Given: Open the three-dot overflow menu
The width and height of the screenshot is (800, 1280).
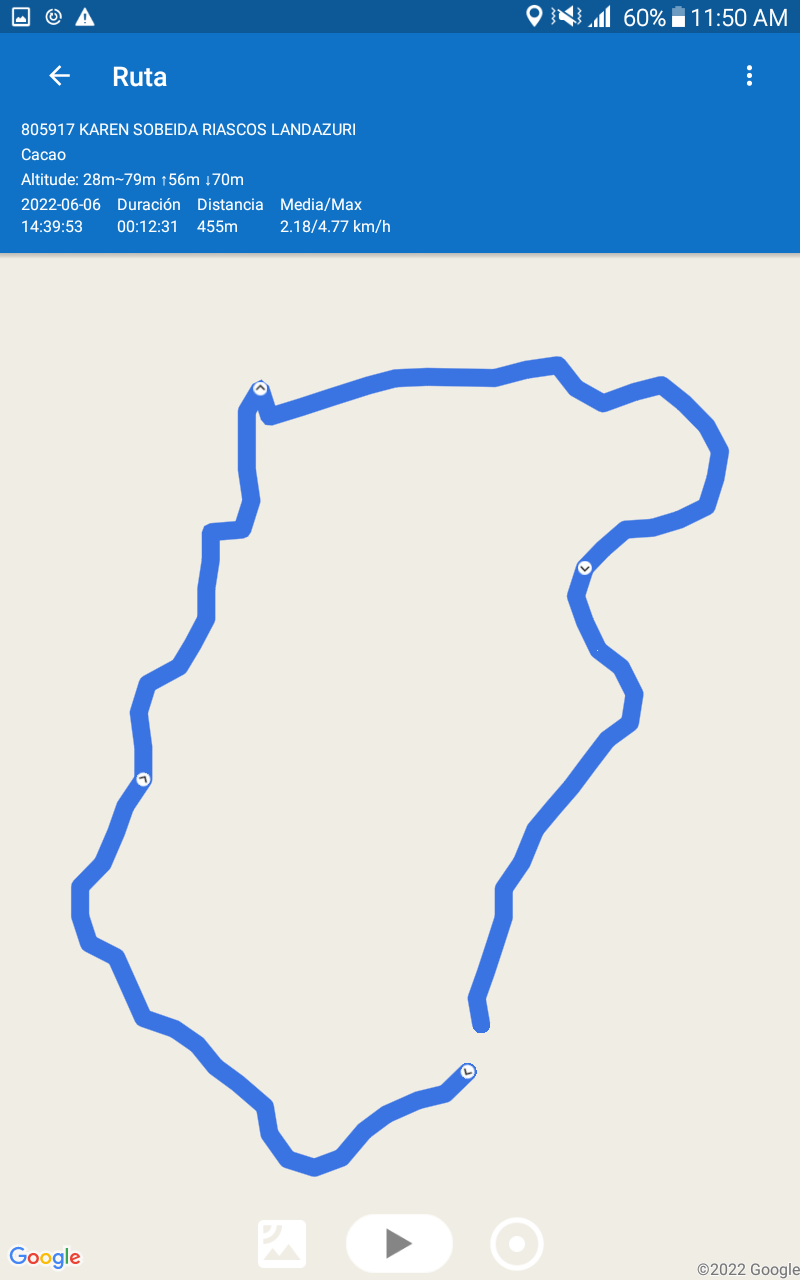Looking at the screenshot, I should 749,76.
